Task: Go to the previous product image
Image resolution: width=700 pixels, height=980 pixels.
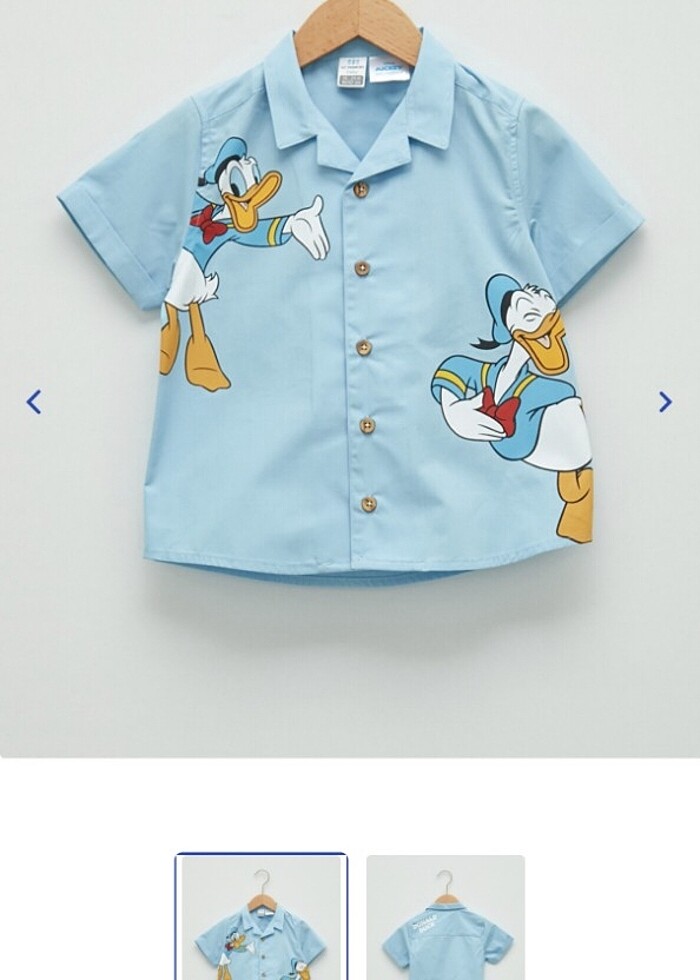Action: (34, 402)
